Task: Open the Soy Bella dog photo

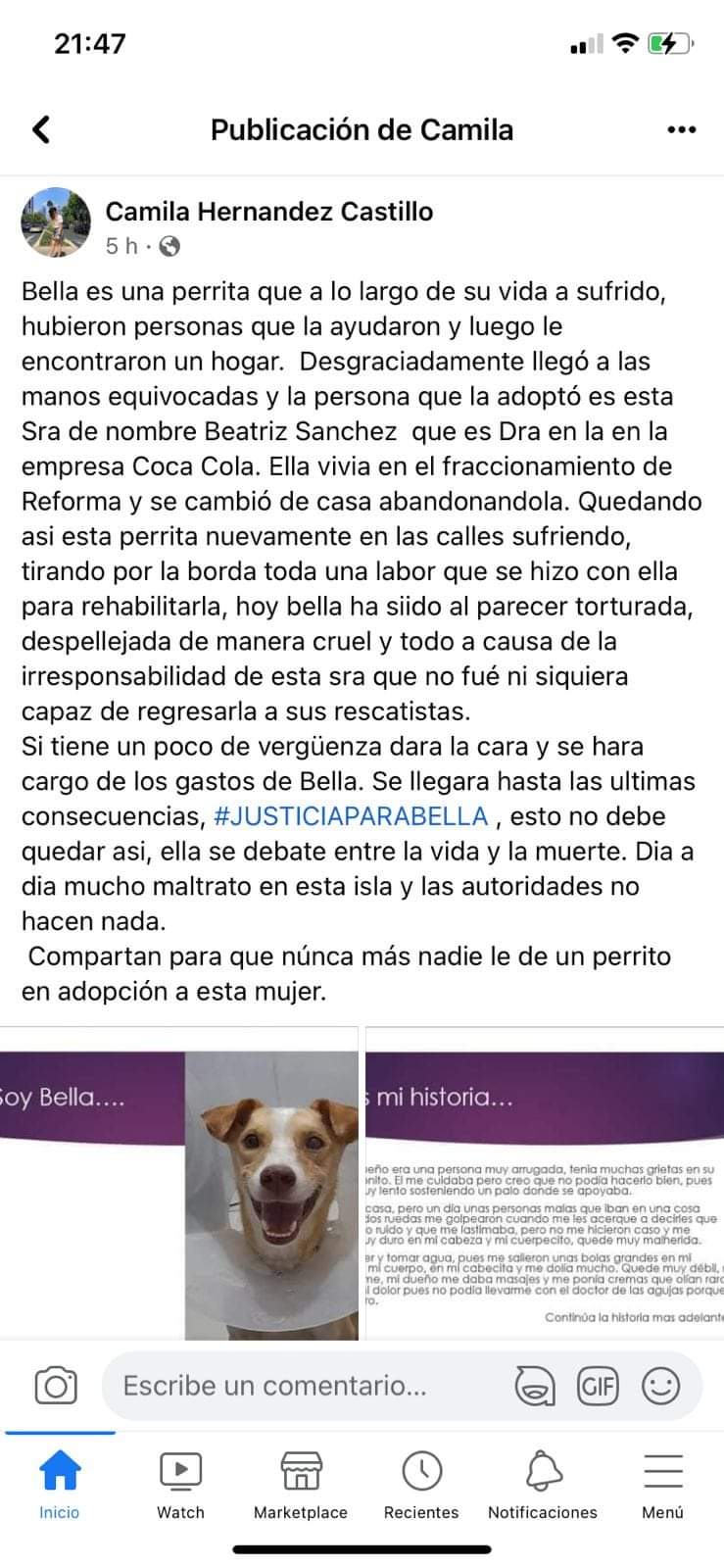Action: [179, 1183]
